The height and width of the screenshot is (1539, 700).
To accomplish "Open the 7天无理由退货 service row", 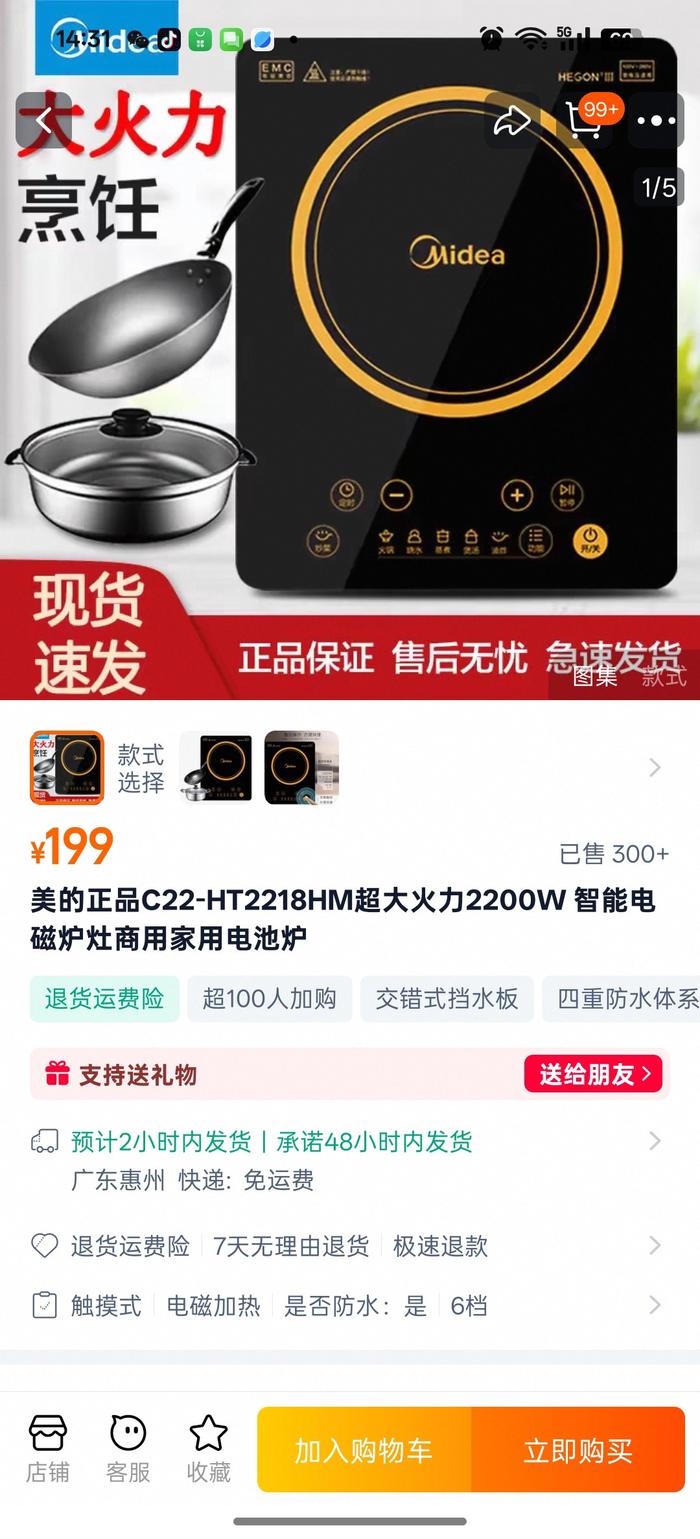I will click(x=290, y=1246).
